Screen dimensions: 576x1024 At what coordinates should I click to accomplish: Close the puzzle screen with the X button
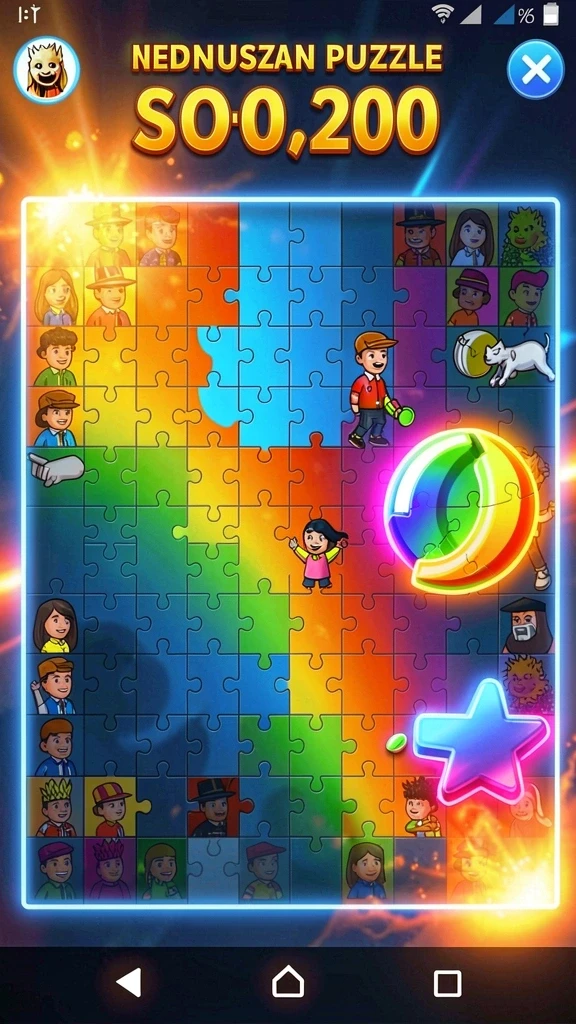click(536, 69)
